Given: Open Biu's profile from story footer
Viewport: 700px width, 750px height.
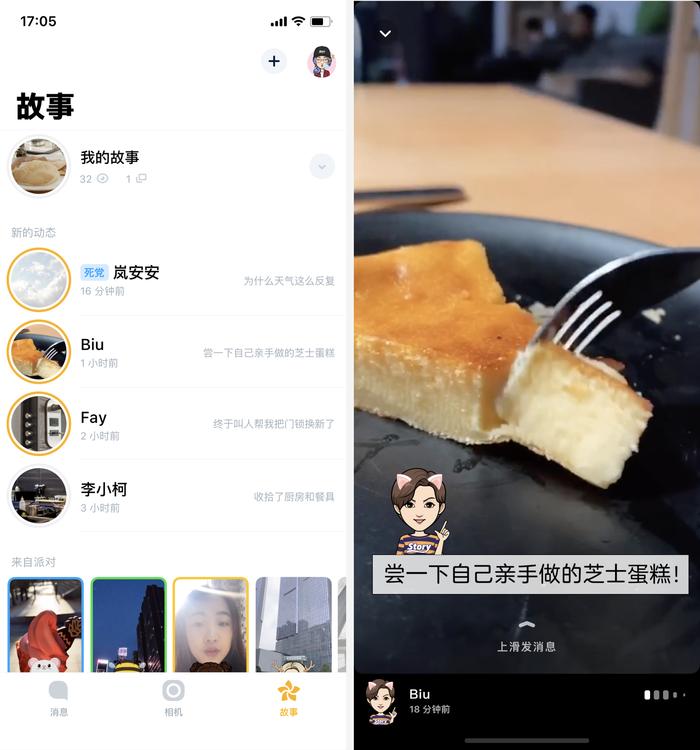Looking at the screenshot, I should click(381, 700).
